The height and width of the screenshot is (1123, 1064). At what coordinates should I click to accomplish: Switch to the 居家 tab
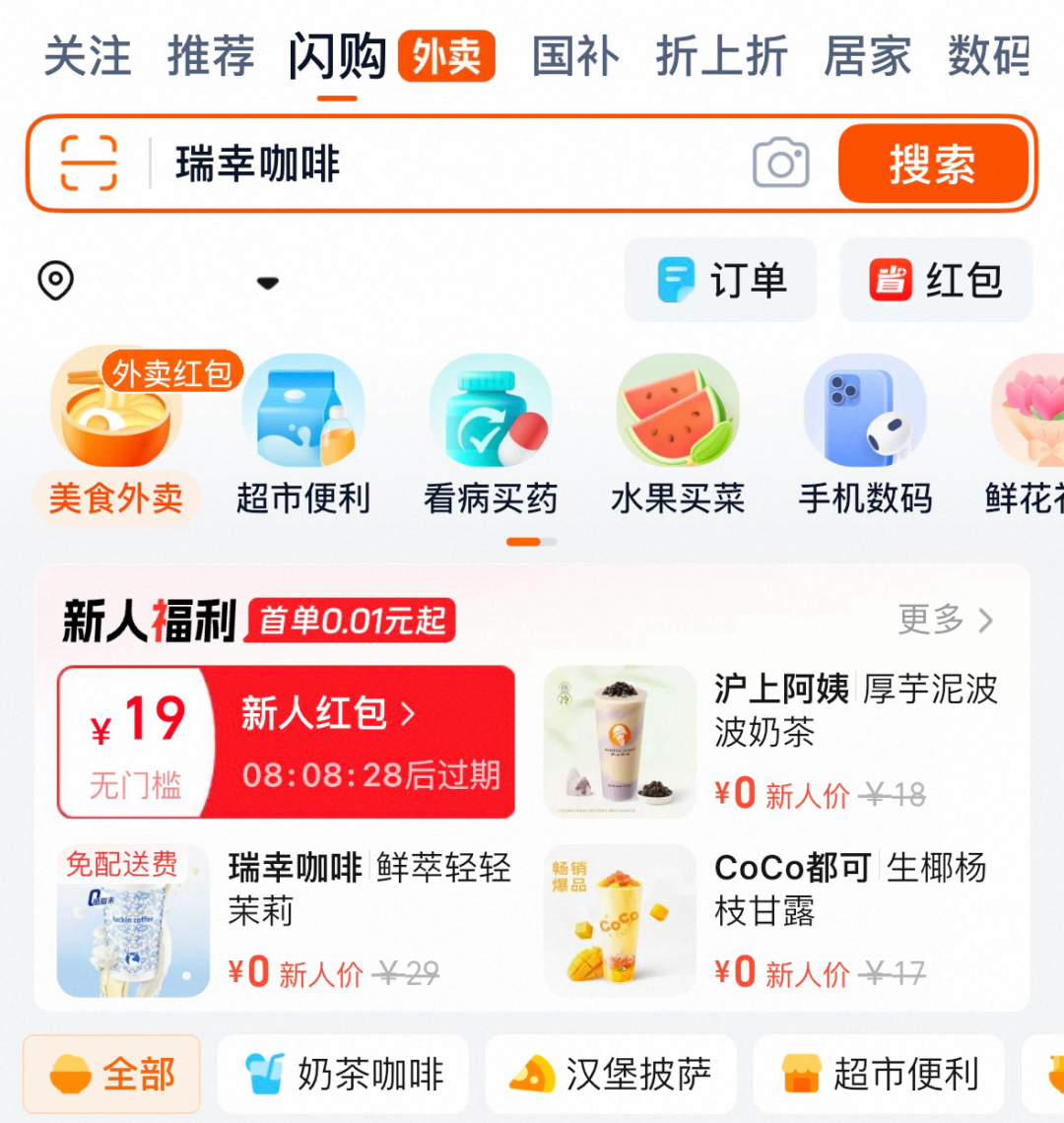click(867, 56)
